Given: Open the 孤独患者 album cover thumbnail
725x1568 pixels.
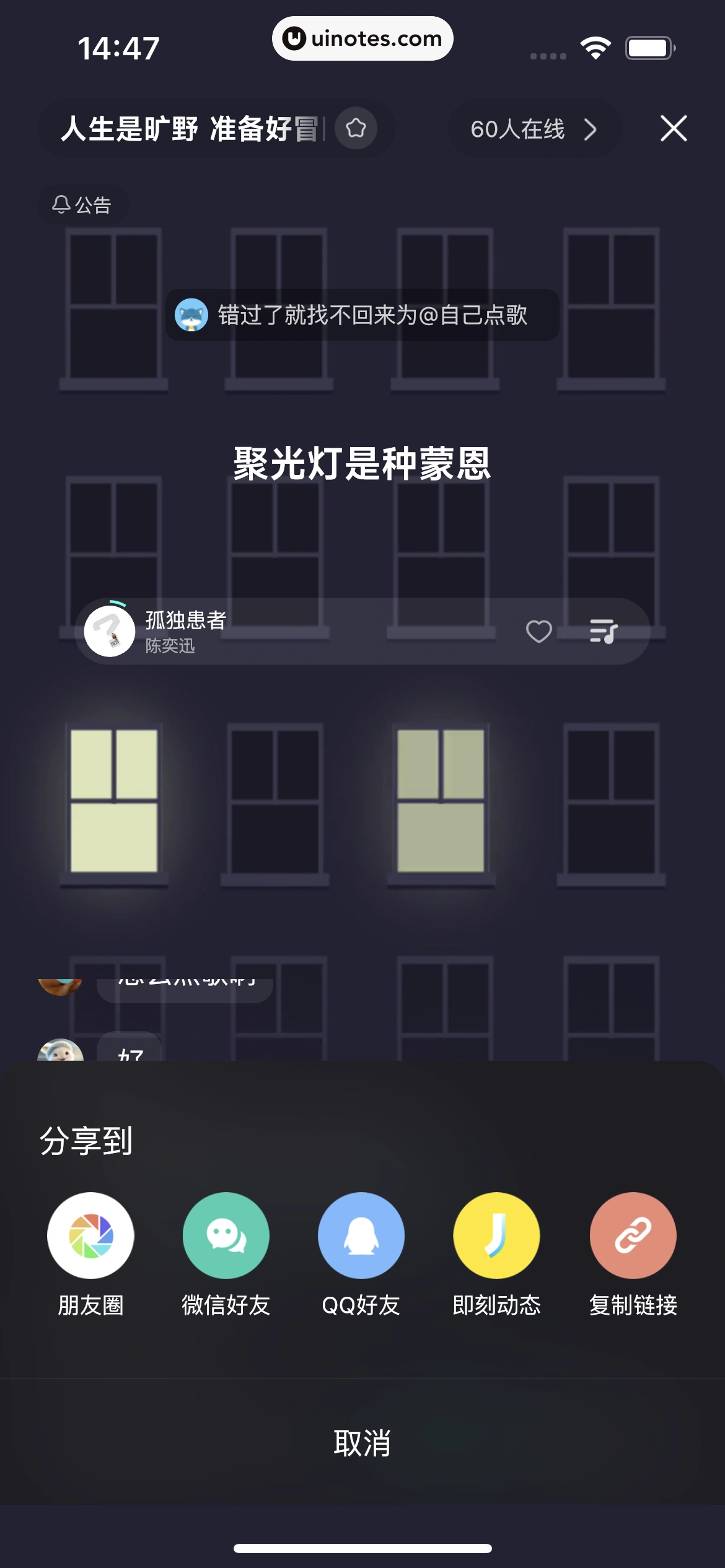Looking at the screenshot, I should (110, 631).
